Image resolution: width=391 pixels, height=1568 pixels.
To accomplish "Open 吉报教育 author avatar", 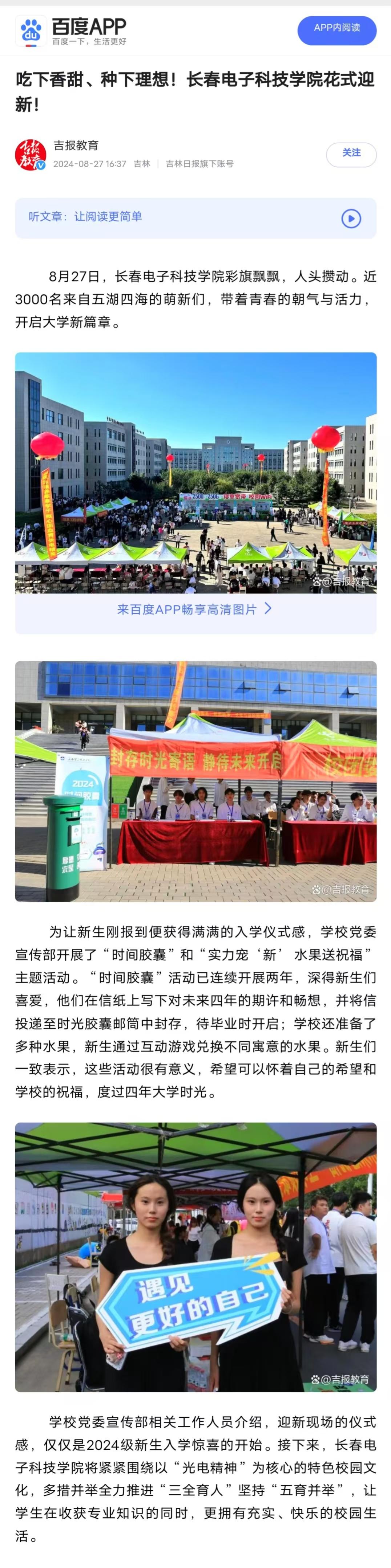I will [31, 155].
